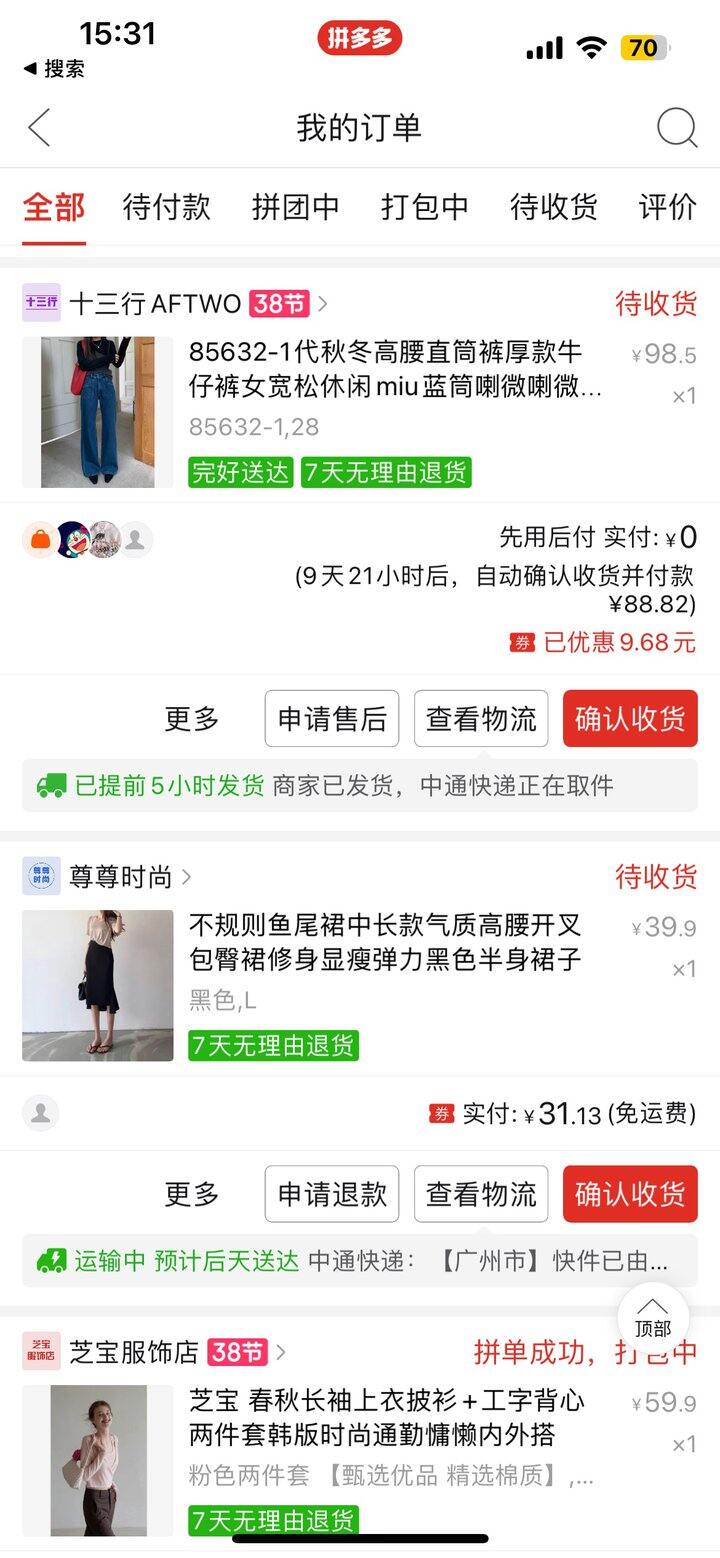The width and height of the screenshot is (720, 1558).
Task: Open the 待收货 tab
Action: [553, 207]
